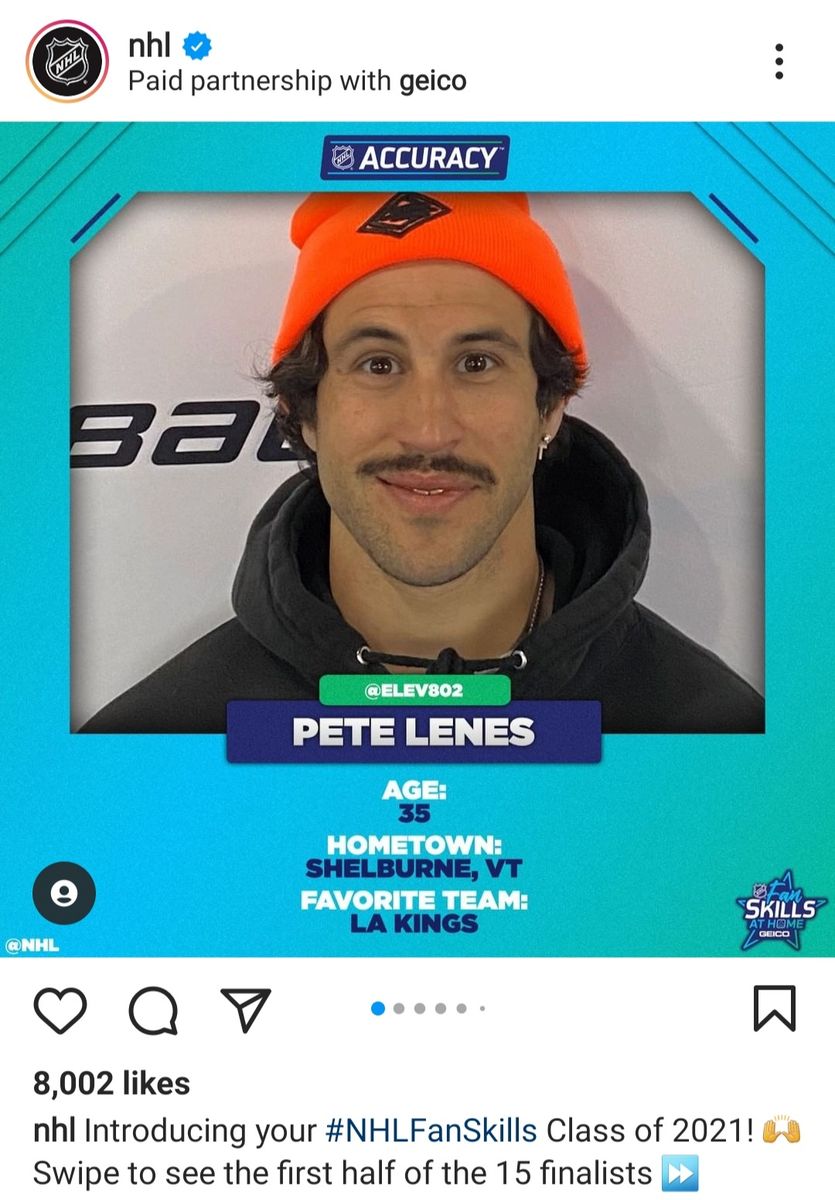The image size is (835, 1200).
Task: Share the post via paper plane icon
Action: pyautogui.click(x=245, y=1010)
